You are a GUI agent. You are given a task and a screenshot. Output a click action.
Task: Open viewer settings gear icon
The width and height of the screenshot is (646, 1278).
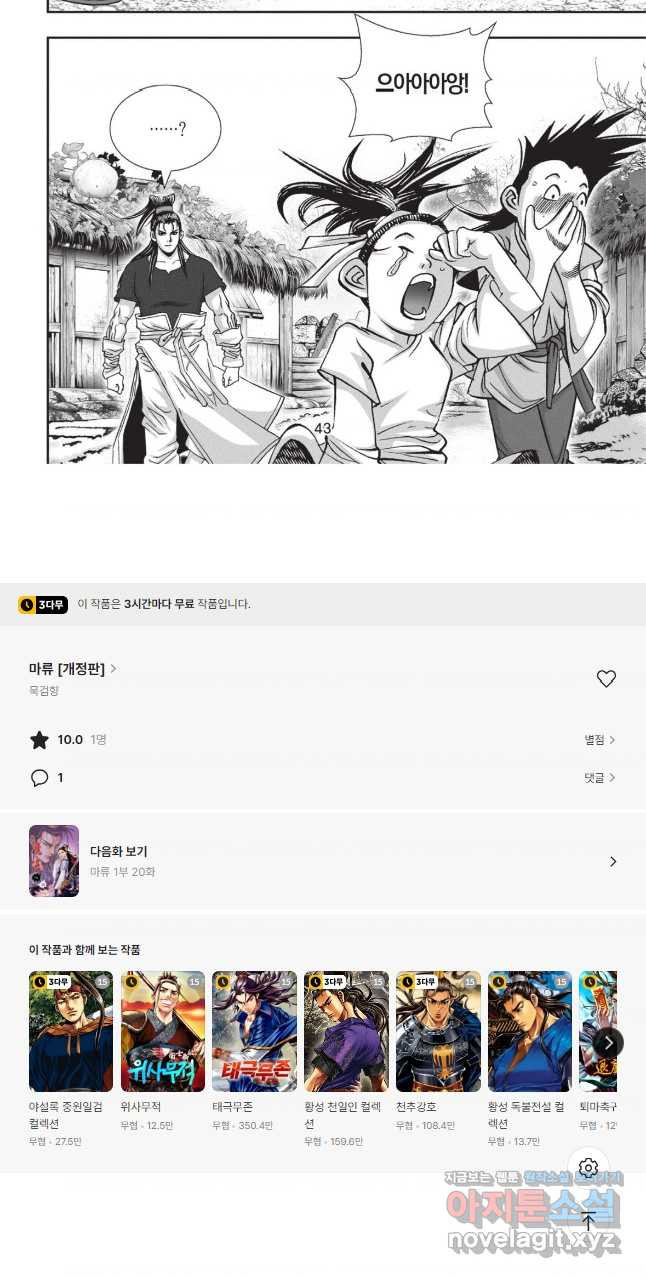(x=589, y=1168)
